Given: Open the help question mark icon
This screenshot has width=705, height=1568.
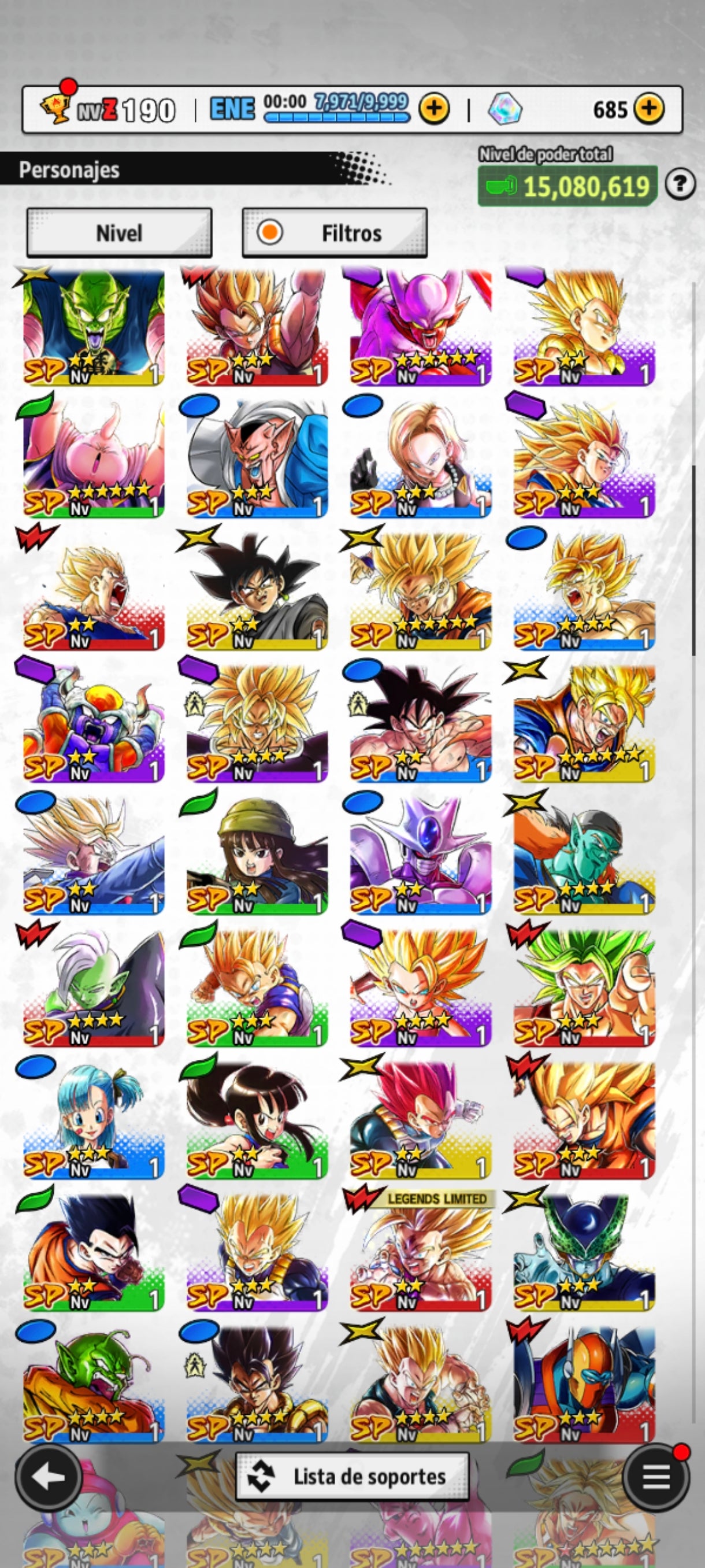Looking at the screenshot, I should [680, 184].
